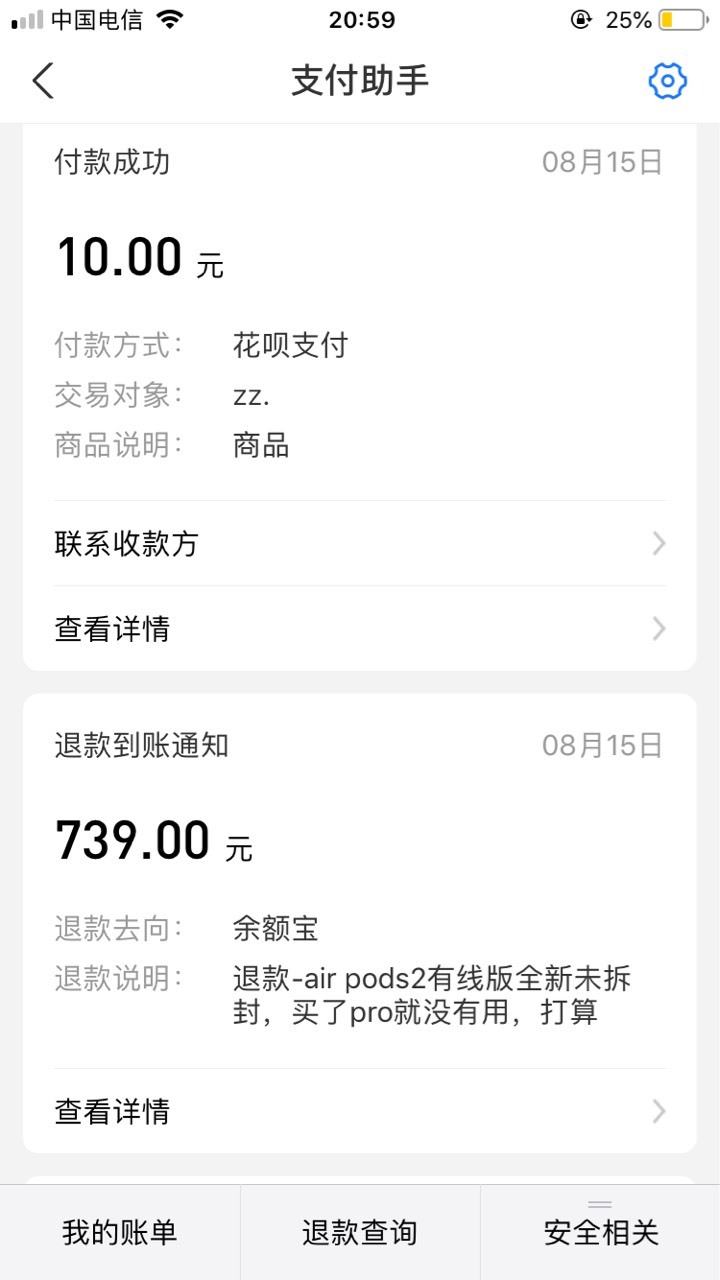The width and height of the screenshot is (720, 1280).
Task: Open the settings gear icon
Action: coord(667,80)
